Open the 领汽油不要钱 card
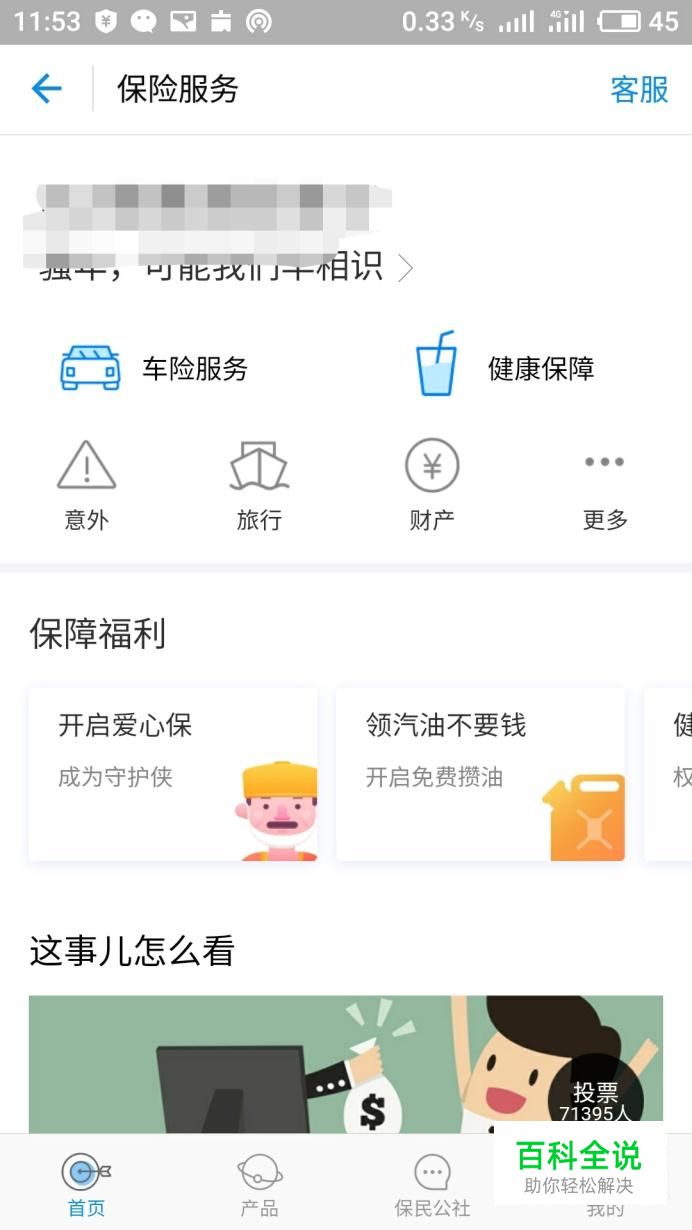The image size is (692, 1230). point(480,773)
